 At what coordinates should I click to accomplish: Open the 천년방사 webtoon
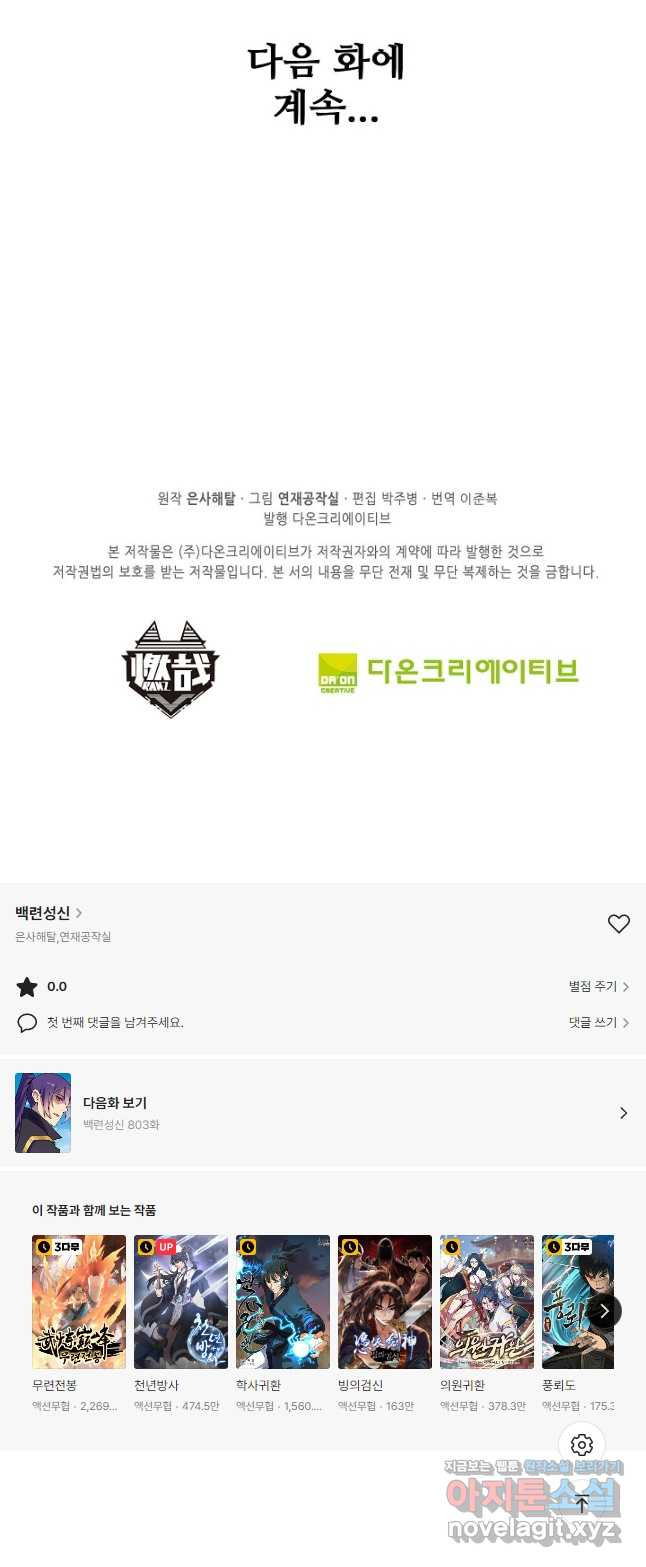pos(181,1301)
